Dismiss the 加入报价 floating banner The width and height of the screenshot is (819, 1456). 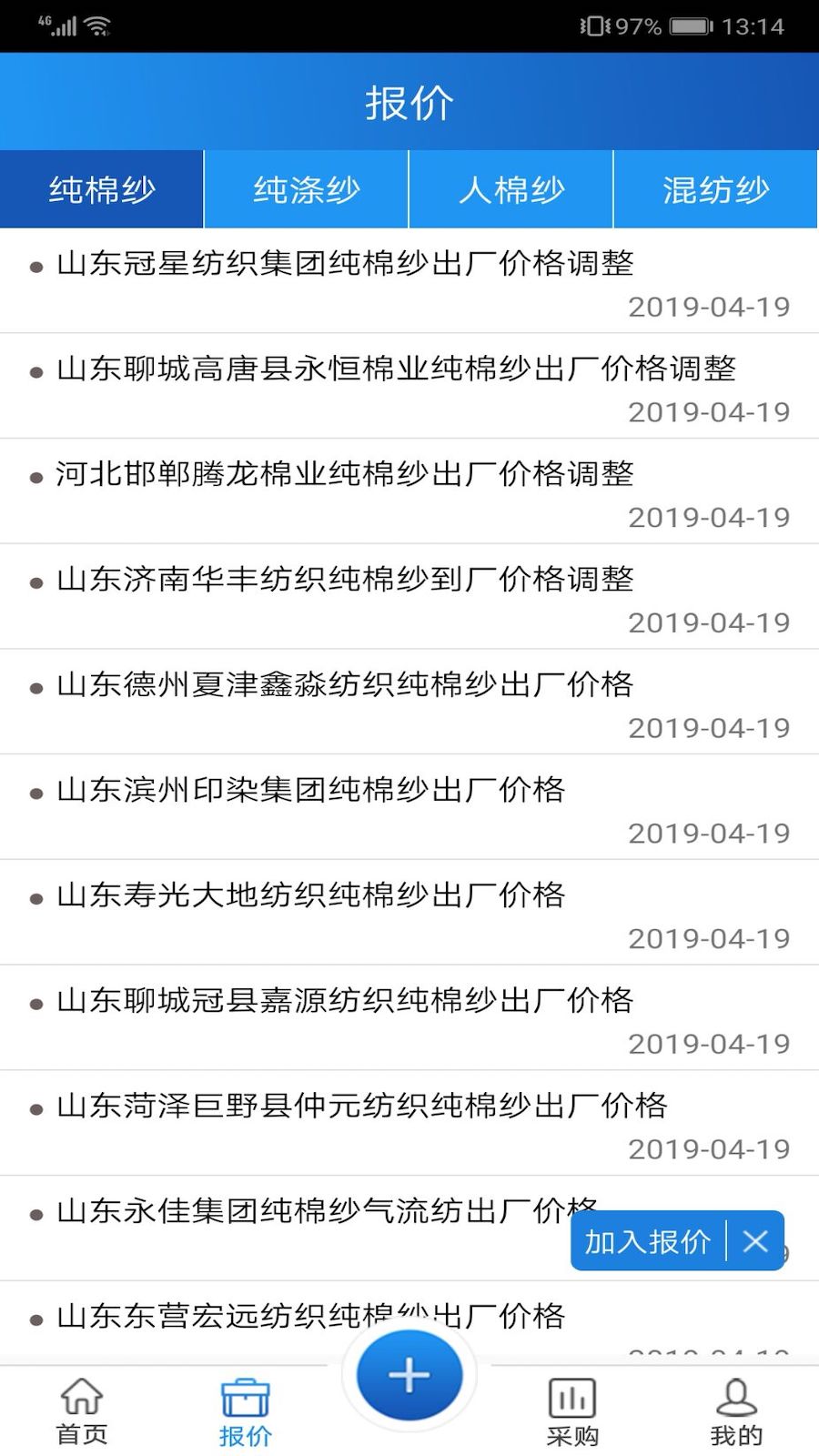(755, 1241)
